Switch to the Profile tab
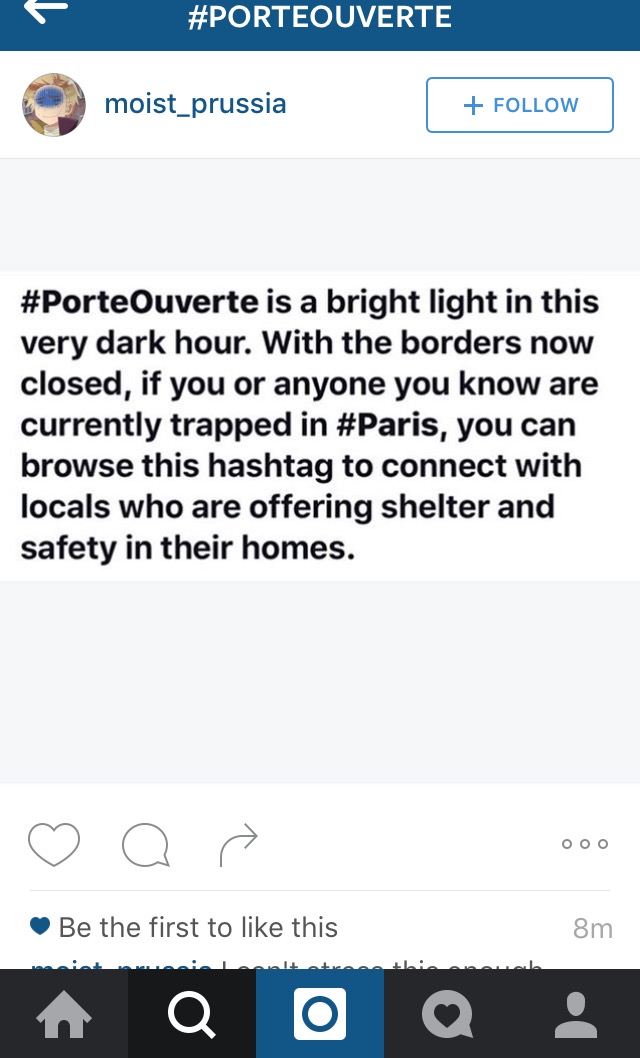The width and height of the screenshot is (640, 1058). click(575, 1014)
